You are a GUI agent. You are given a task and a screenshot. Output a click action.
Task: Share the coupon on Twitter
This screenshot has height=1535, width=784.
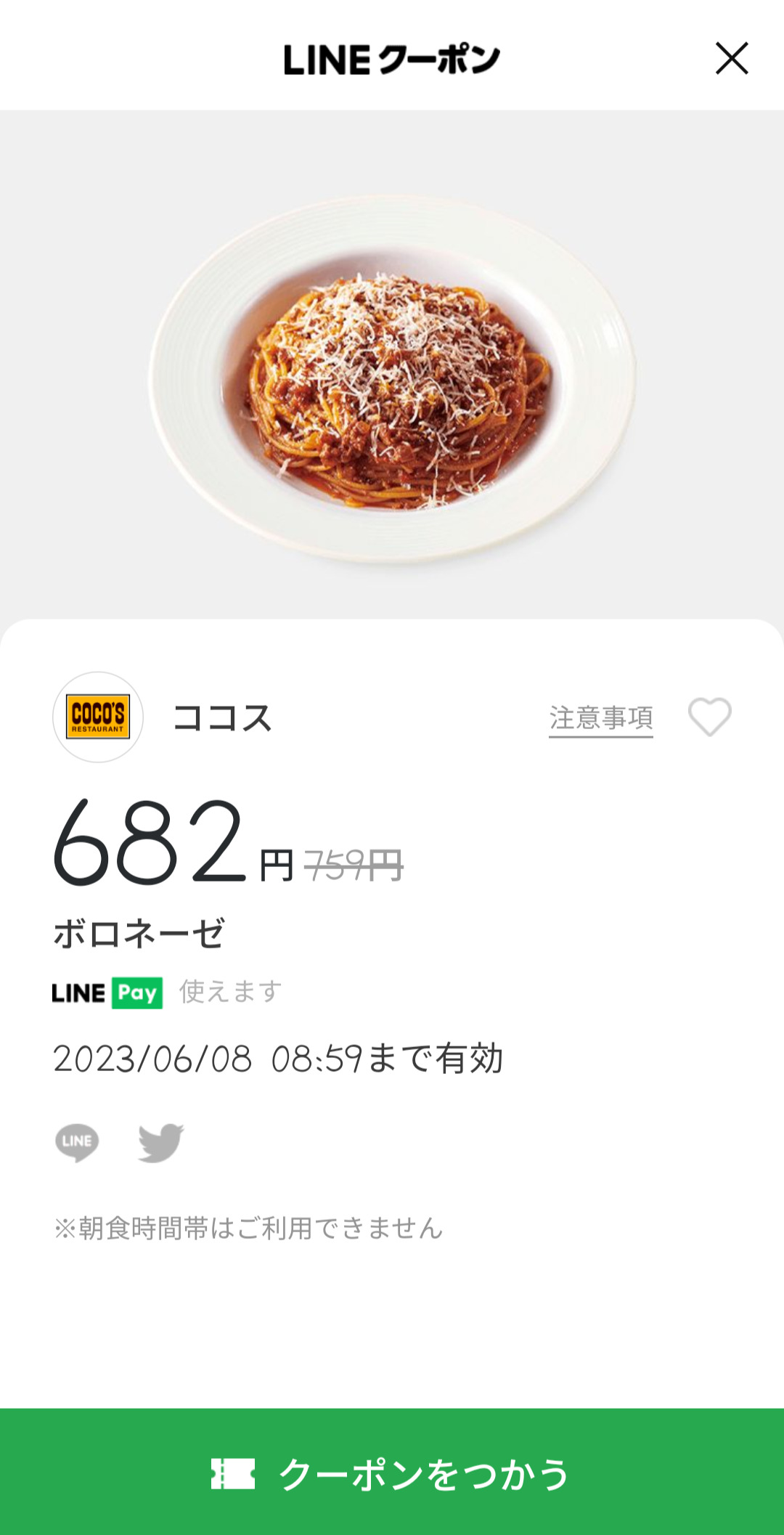point(160,1142)
